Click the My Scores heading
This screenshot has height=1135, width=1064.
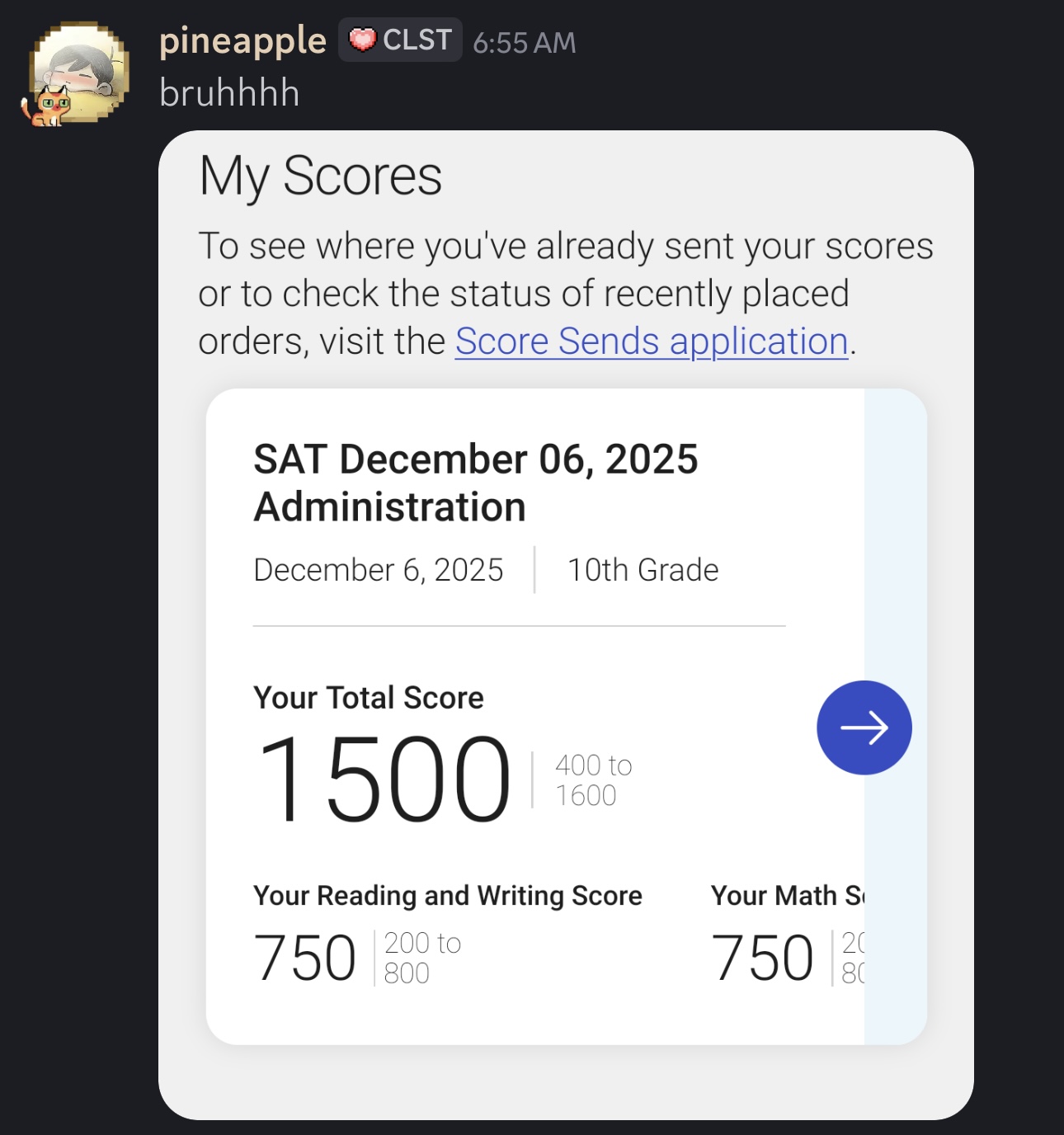pos(320,177)
